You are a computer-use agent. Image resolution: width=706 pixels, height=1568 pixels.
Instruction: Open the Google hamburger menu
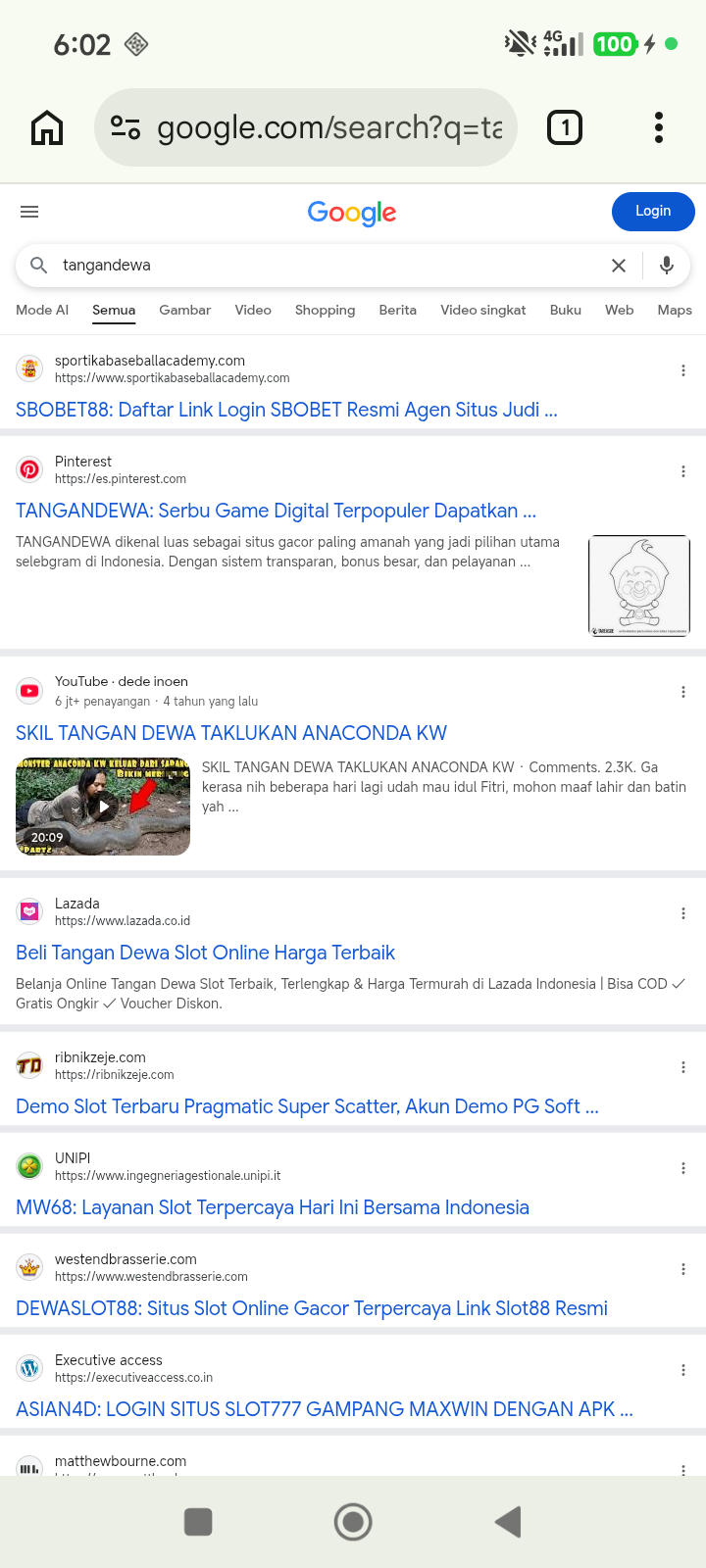tap(29, 212)
